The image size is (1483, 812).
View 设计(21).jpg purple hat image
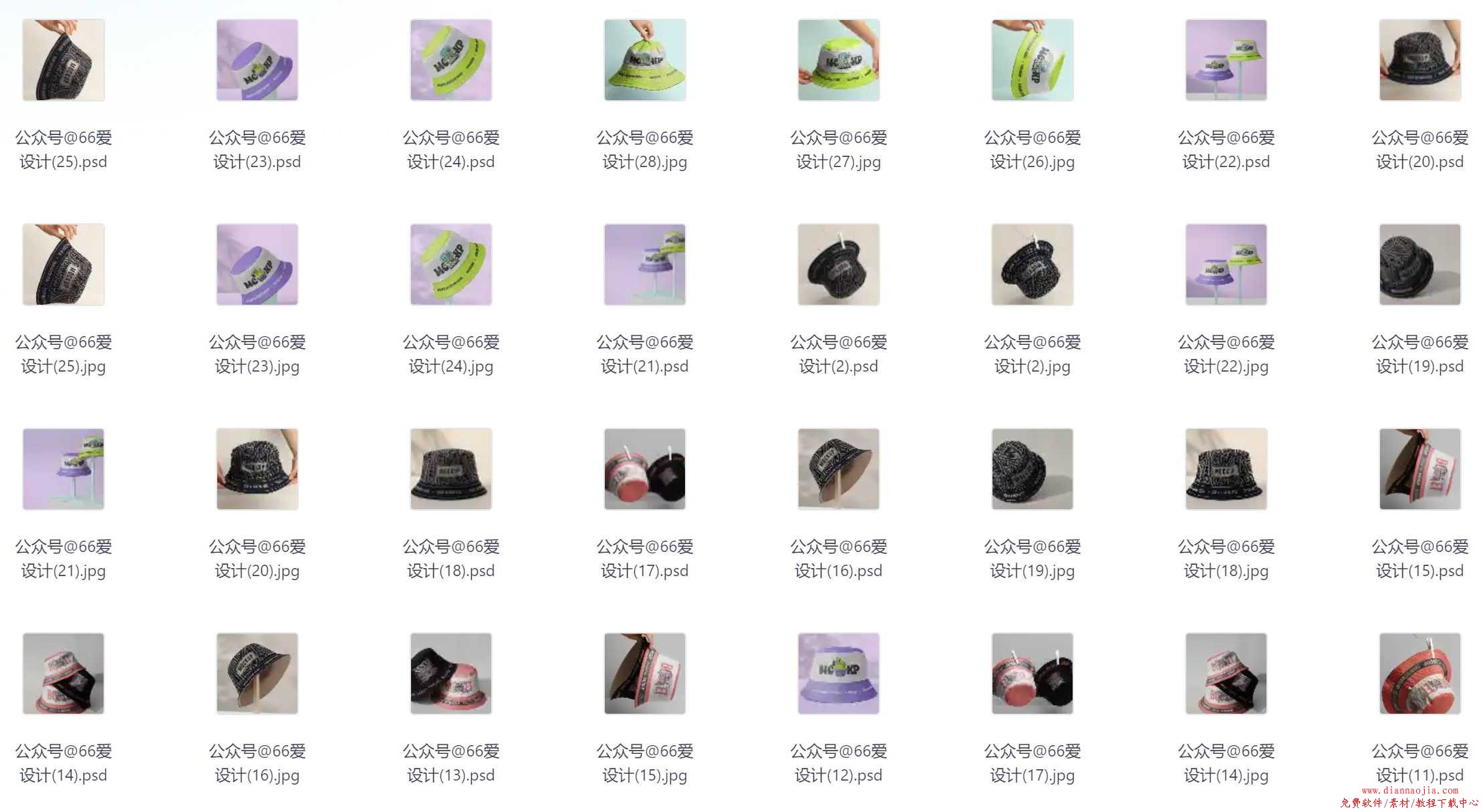pyautogui.click(x=63, y=469)
